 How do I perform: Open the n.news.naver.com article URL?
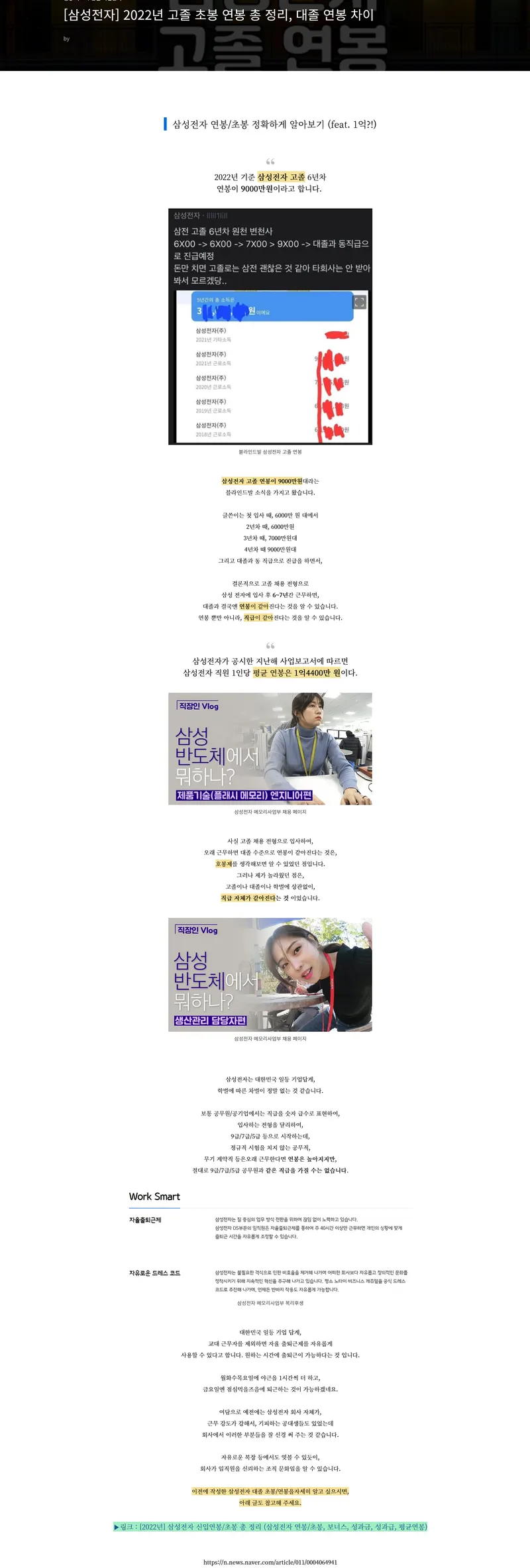(270, 1562)
